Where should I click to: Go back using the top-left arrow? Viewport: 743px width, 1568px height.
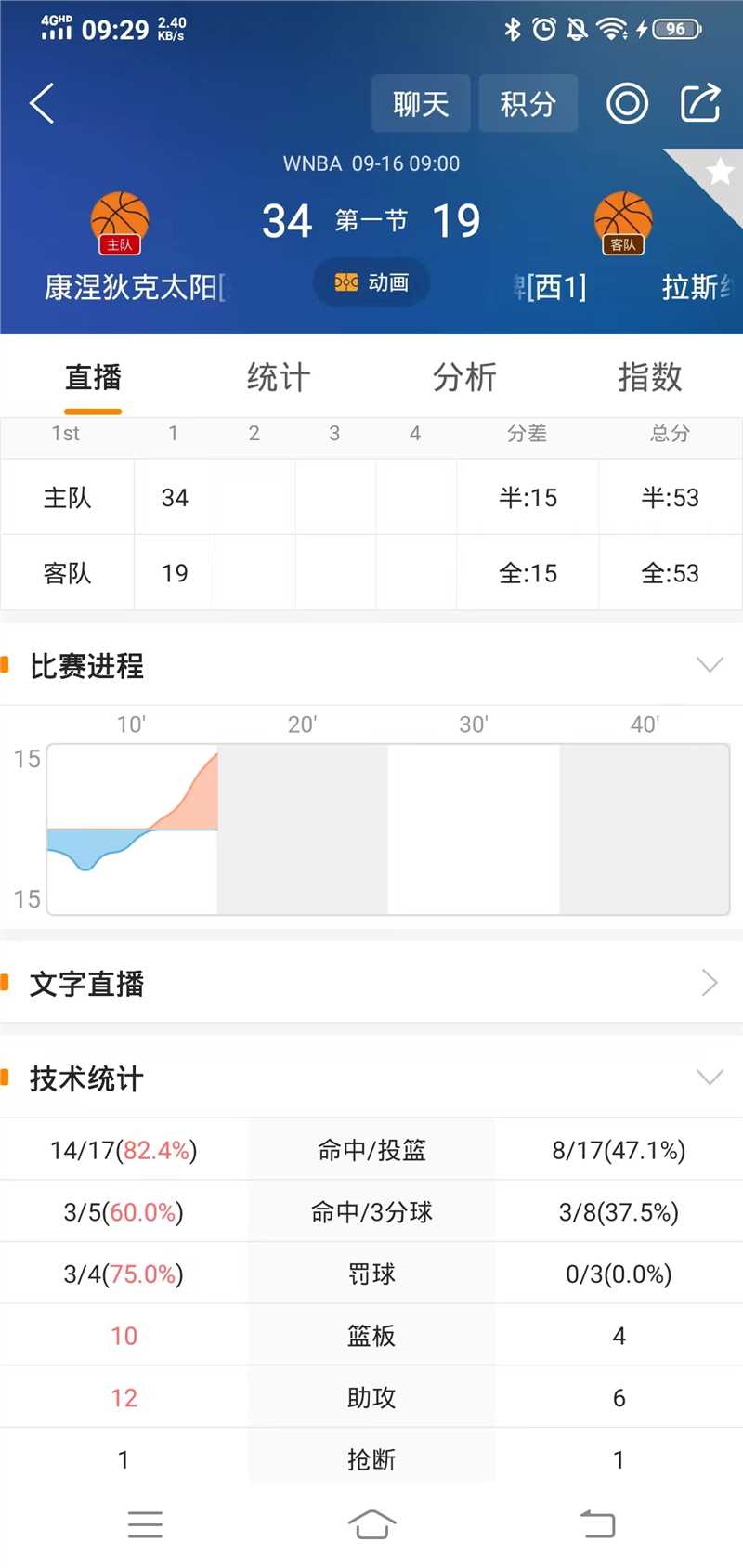point(42,103)
